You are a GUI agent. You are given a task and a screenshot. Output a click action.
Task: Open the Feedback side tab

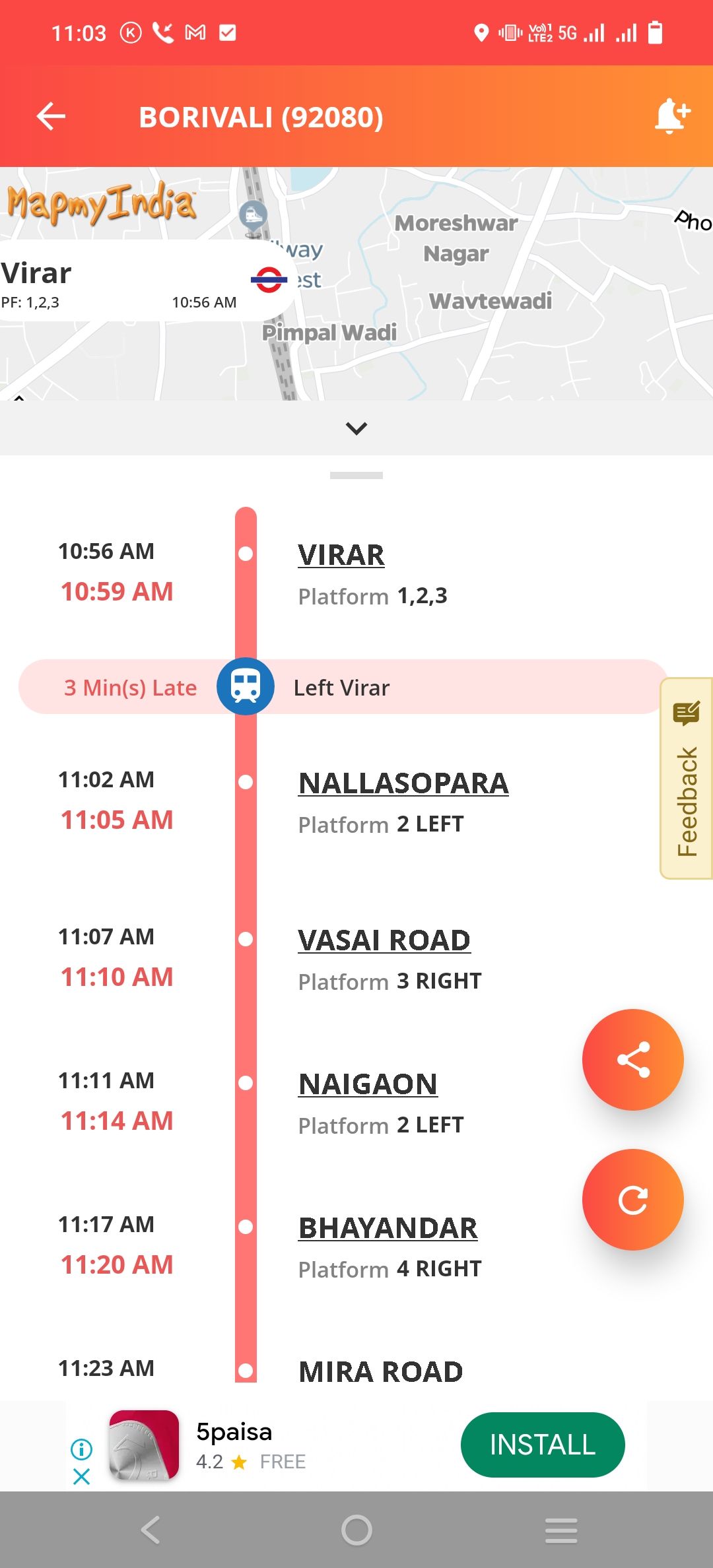click(687, 779)
